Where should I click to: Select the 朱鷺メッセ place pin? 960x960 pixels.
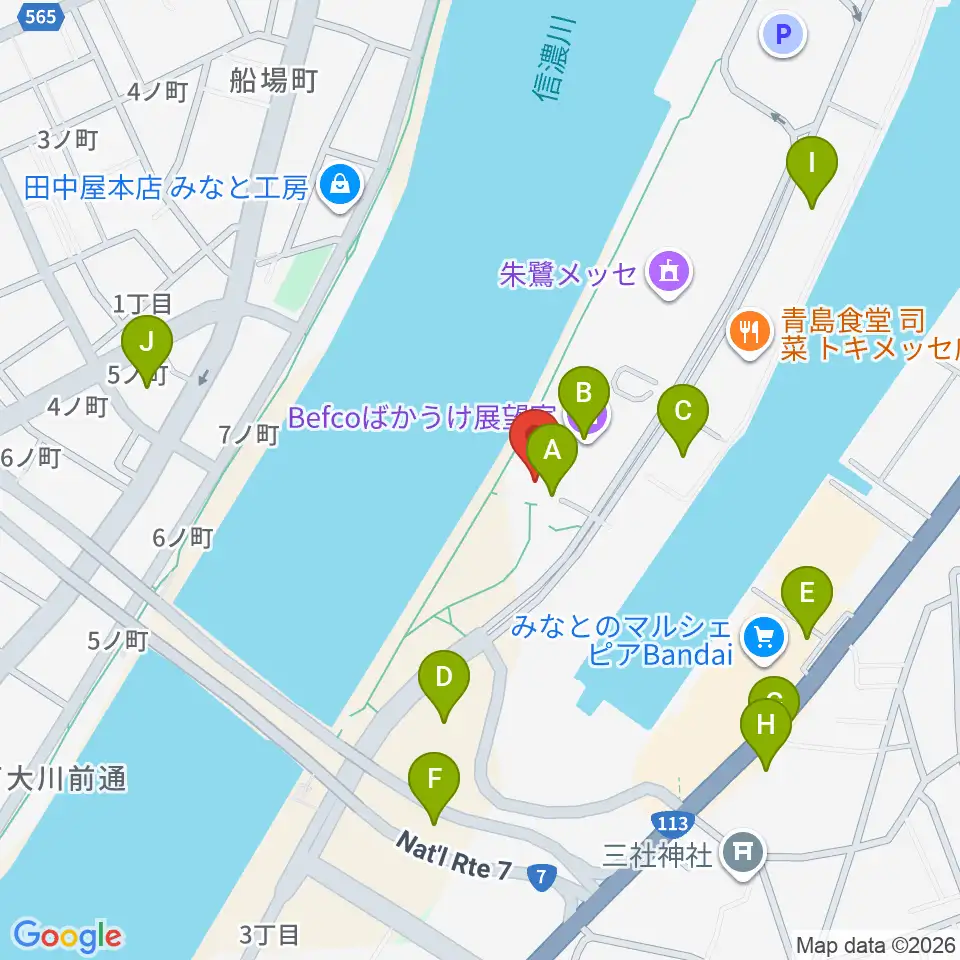[x=669, y=273]
